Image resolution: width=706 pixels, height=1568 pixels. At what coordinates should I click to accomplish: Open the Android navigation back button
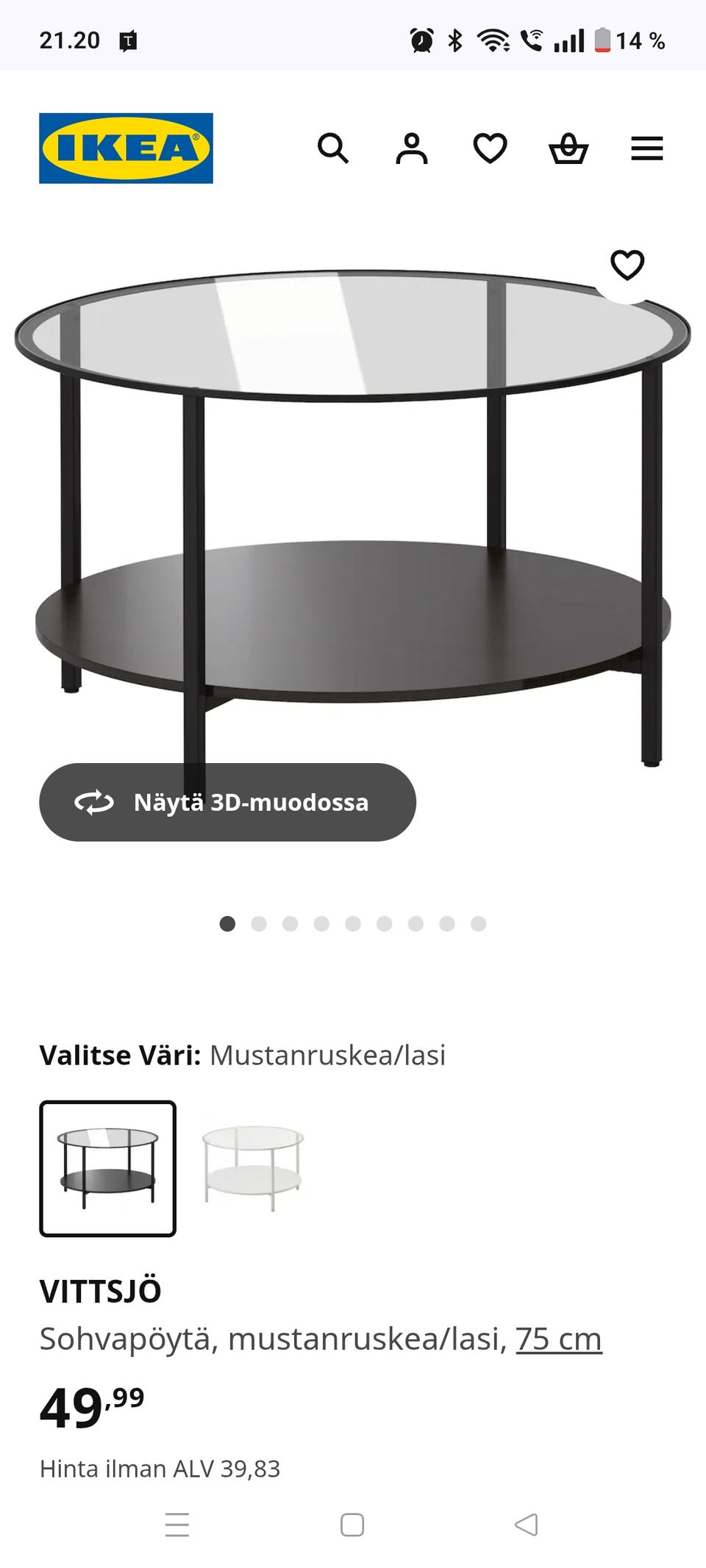pos(528,1525)
